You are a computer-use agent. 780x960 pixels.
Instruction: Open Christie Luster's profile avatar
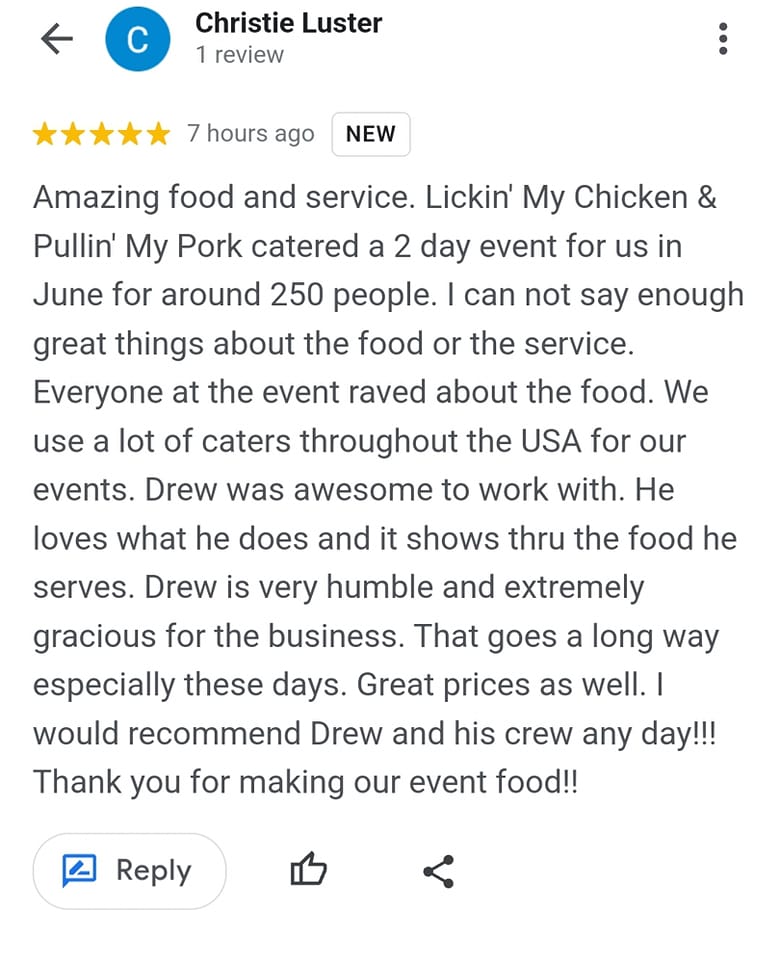pos(139,39)
